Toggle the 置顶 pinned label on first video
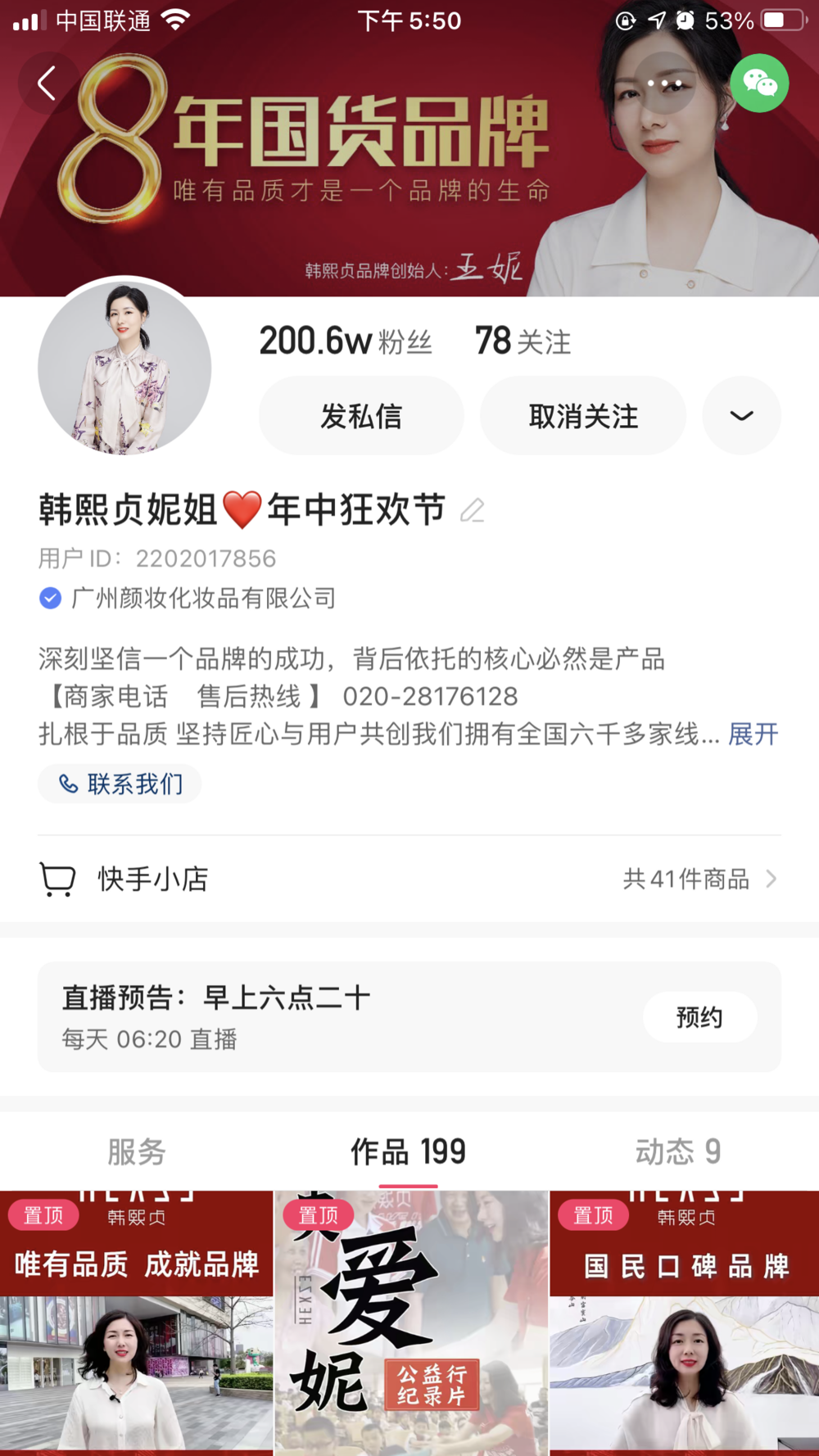Image resolution: width=819 pixels, height=1456 pixels. click(43, 1215)
